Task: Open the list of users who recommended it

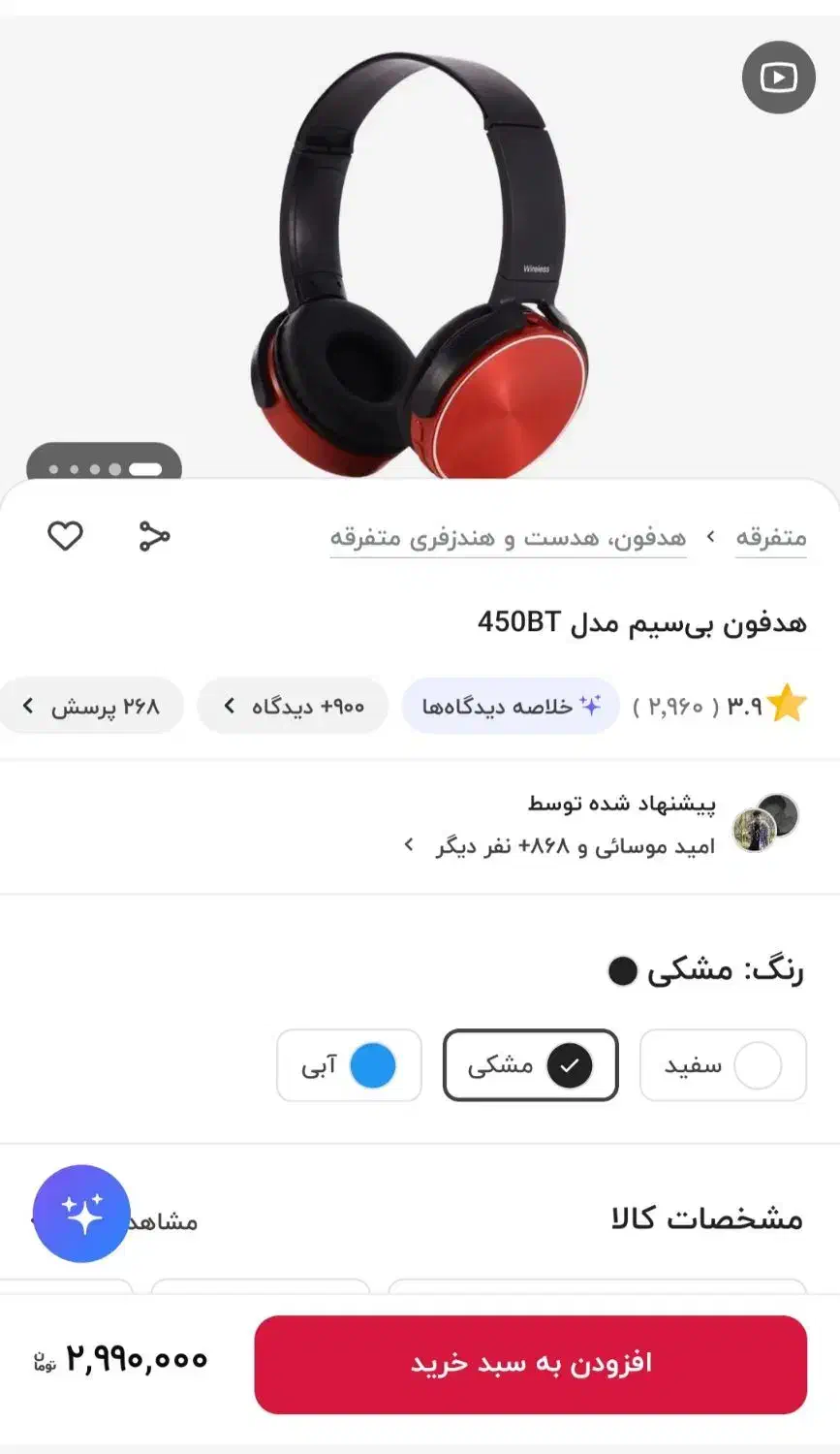Action: [572, 845]
